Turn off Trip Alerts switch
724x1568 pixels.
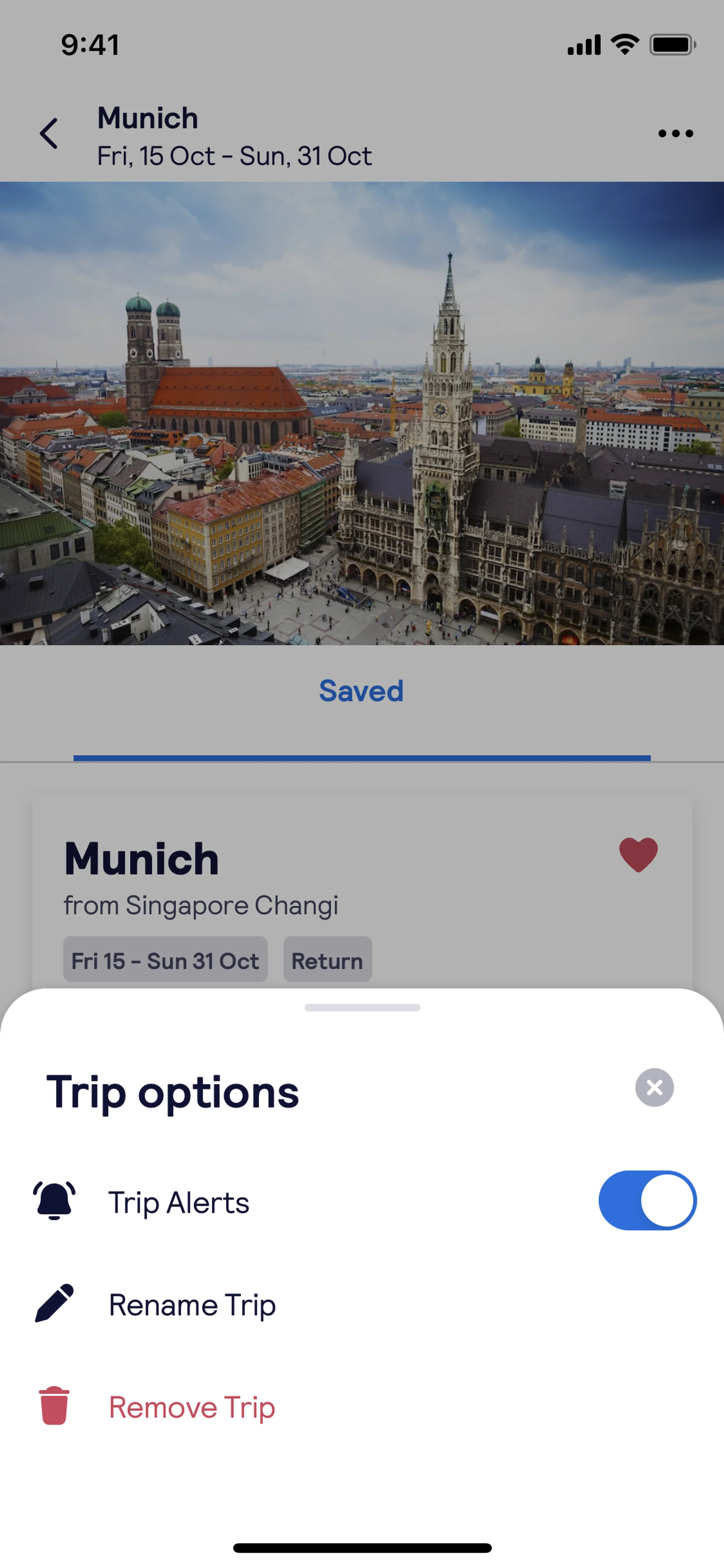coord(647,1200)
